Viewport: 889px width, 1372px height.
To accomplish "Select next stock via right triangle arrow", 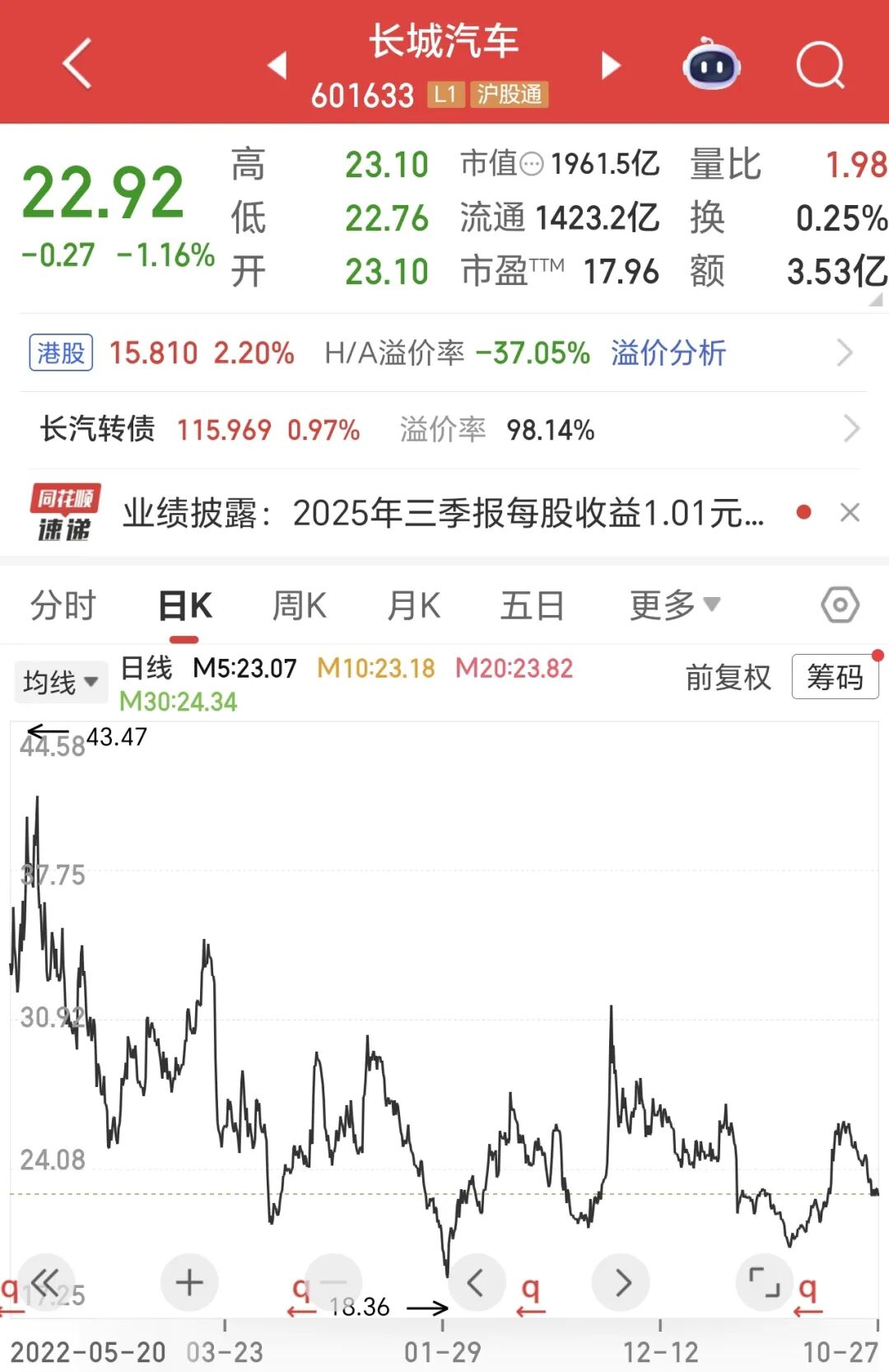I will pyautogui.click(x=611, y=65).
